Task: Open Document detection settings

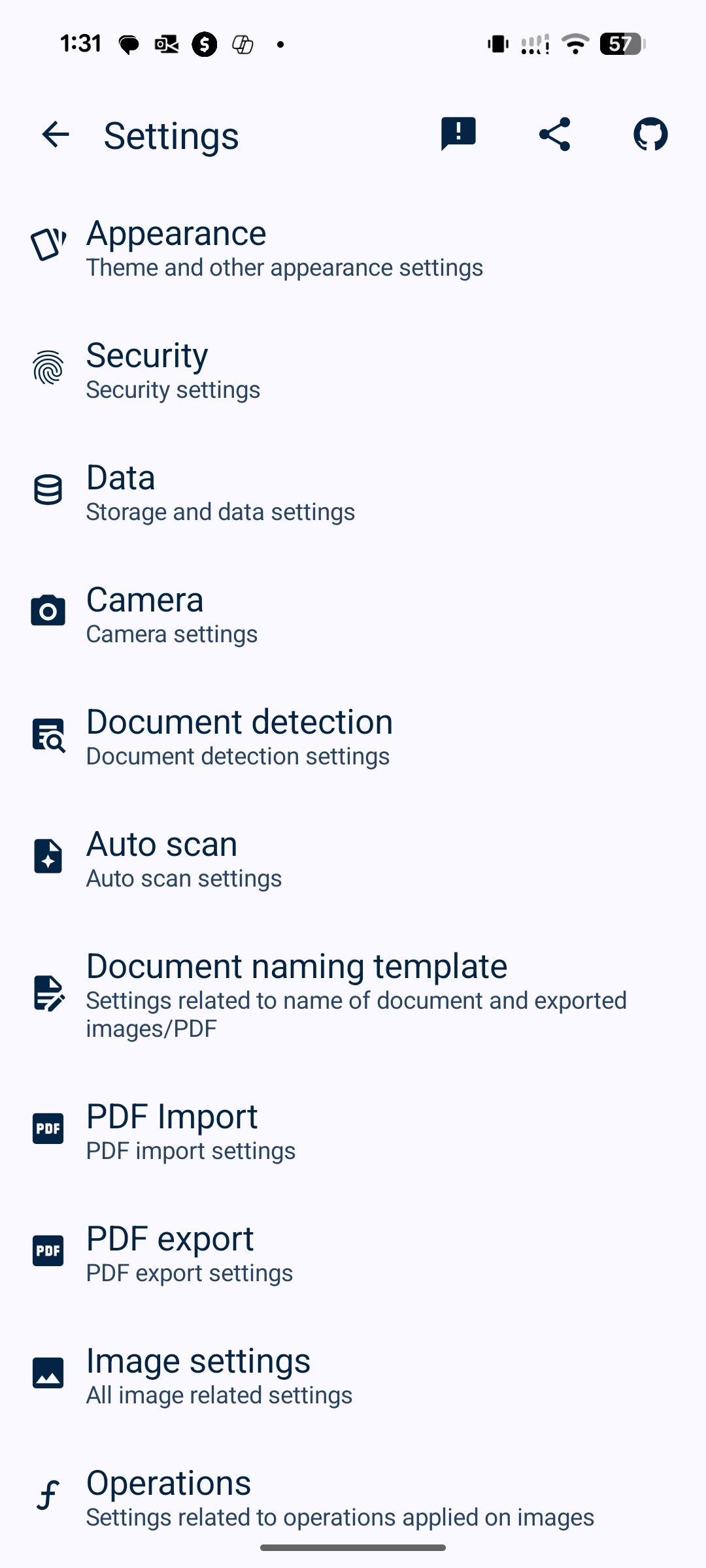Action: point(353,736)
